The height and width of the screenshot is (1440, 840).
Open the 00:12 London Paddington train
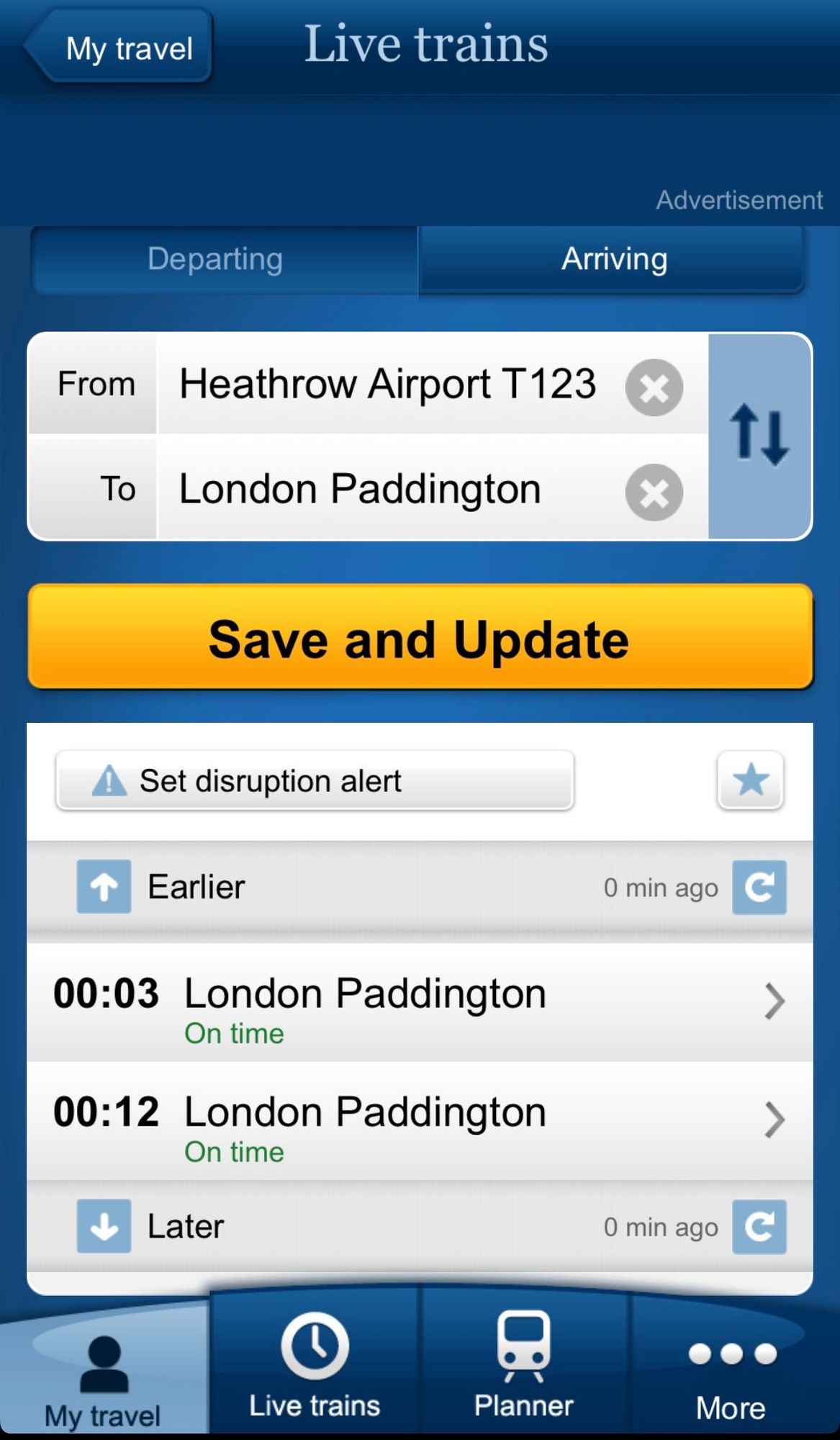[x=420, y=1122]
